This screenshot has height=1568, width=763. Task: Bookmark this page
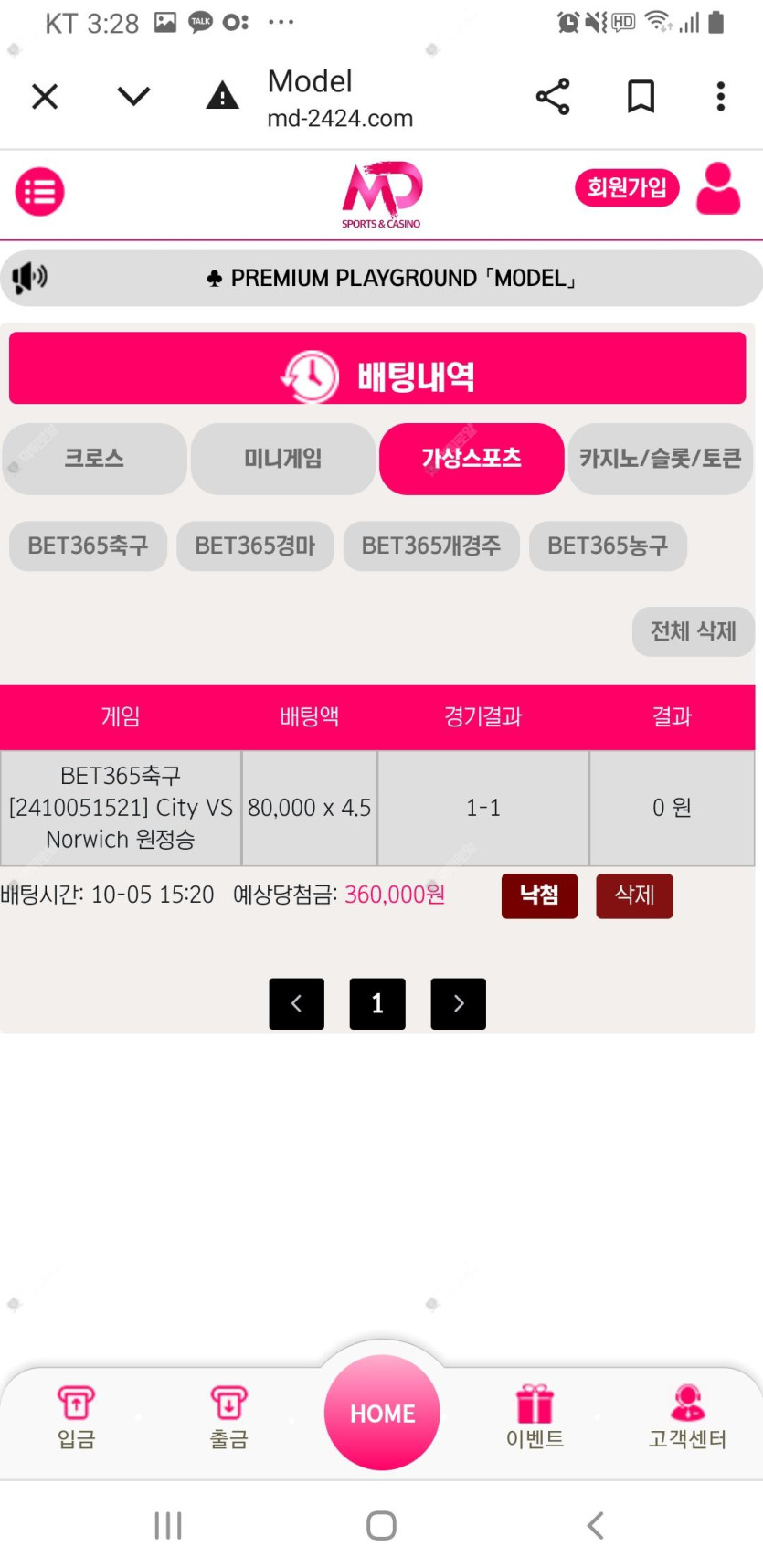pos(641,96)
